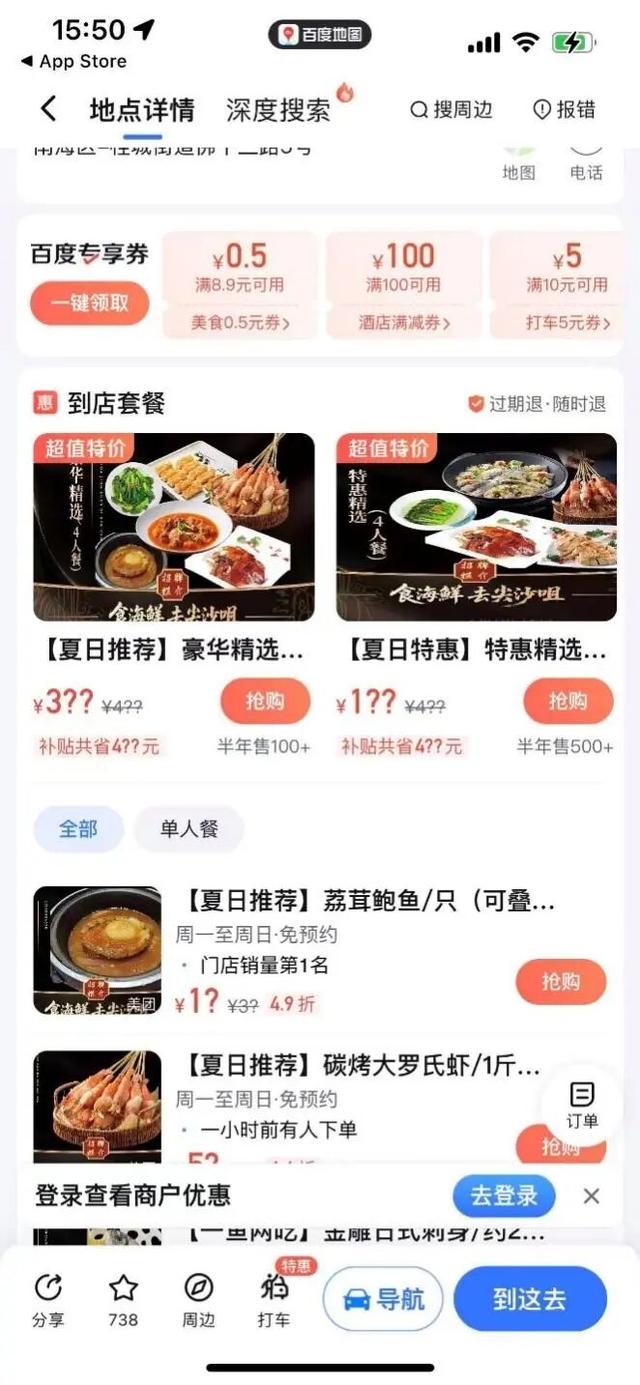640x1385 pixels.
Task: Select the 全部 filter chip
Action: [78, 829]
